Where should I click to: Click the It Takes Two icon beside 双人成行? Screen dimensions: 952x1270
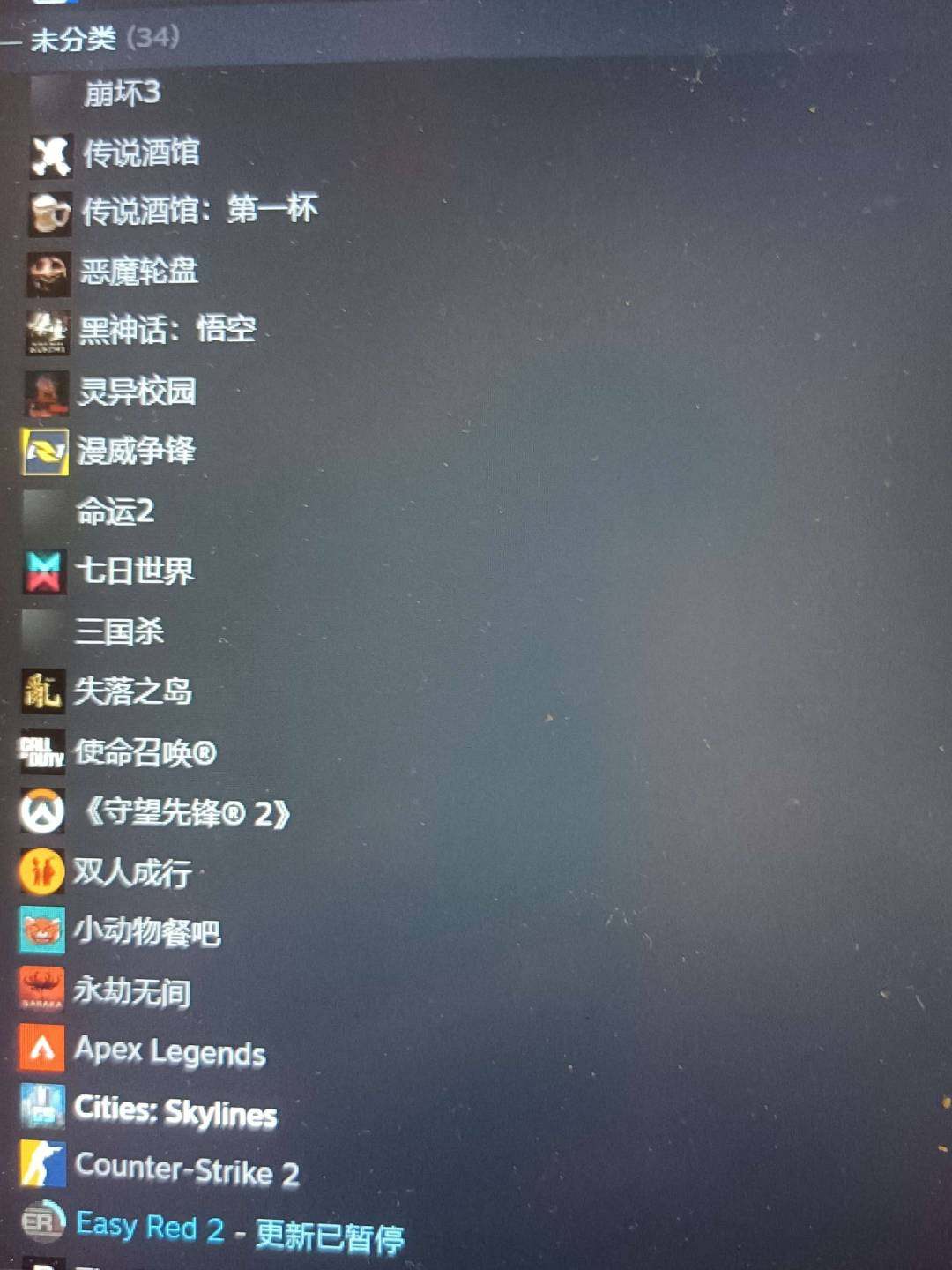tap(41, 873)
